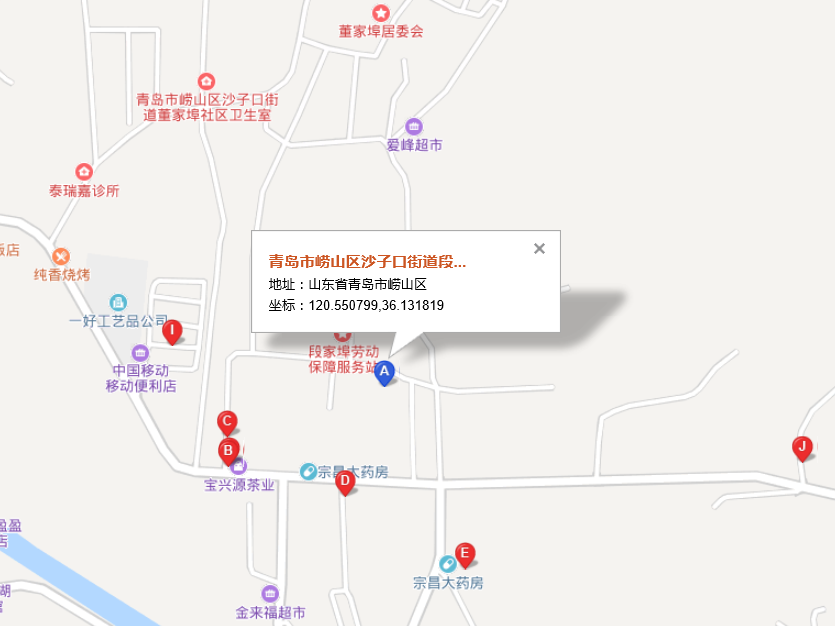Select red map marker J

tap(801, 447)
